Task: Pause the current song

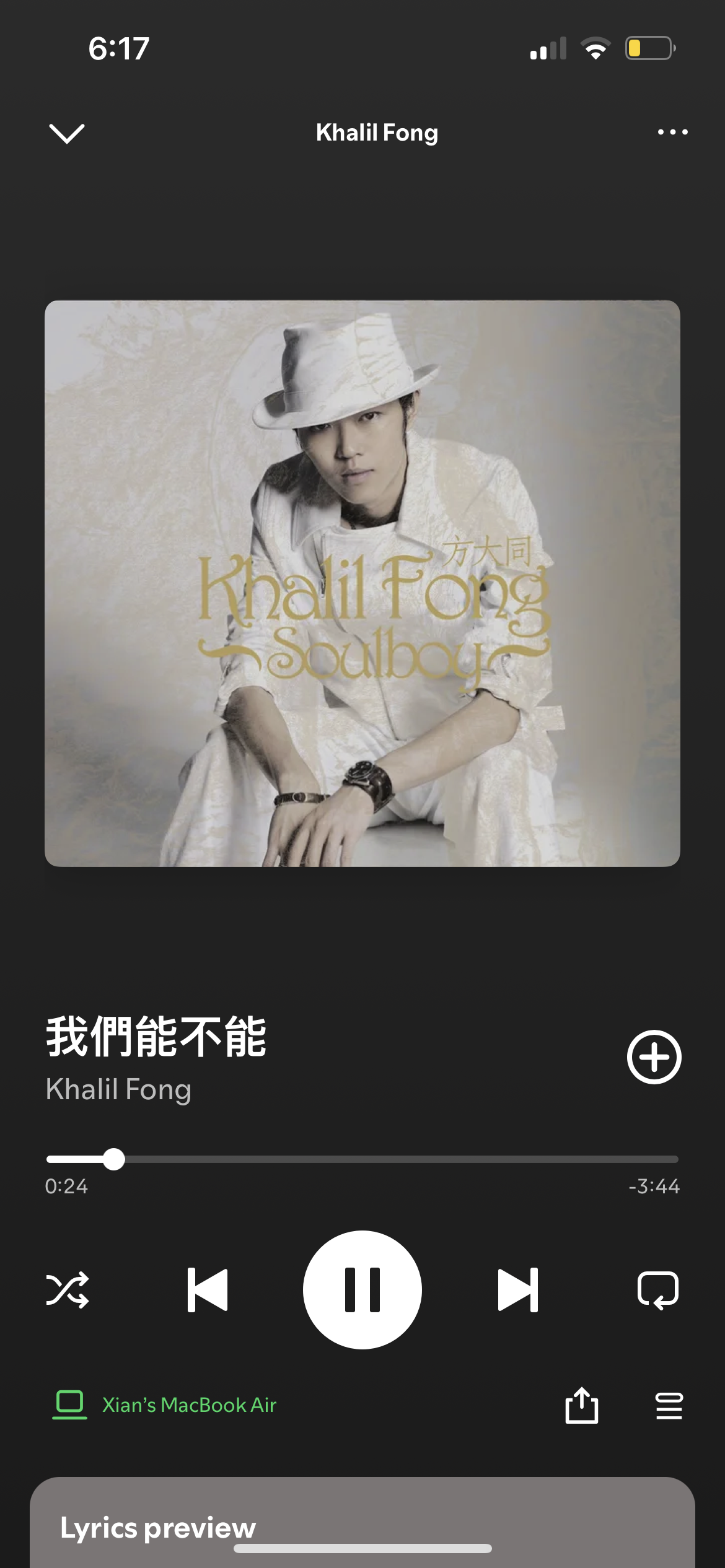Action: coord(362,1290)
